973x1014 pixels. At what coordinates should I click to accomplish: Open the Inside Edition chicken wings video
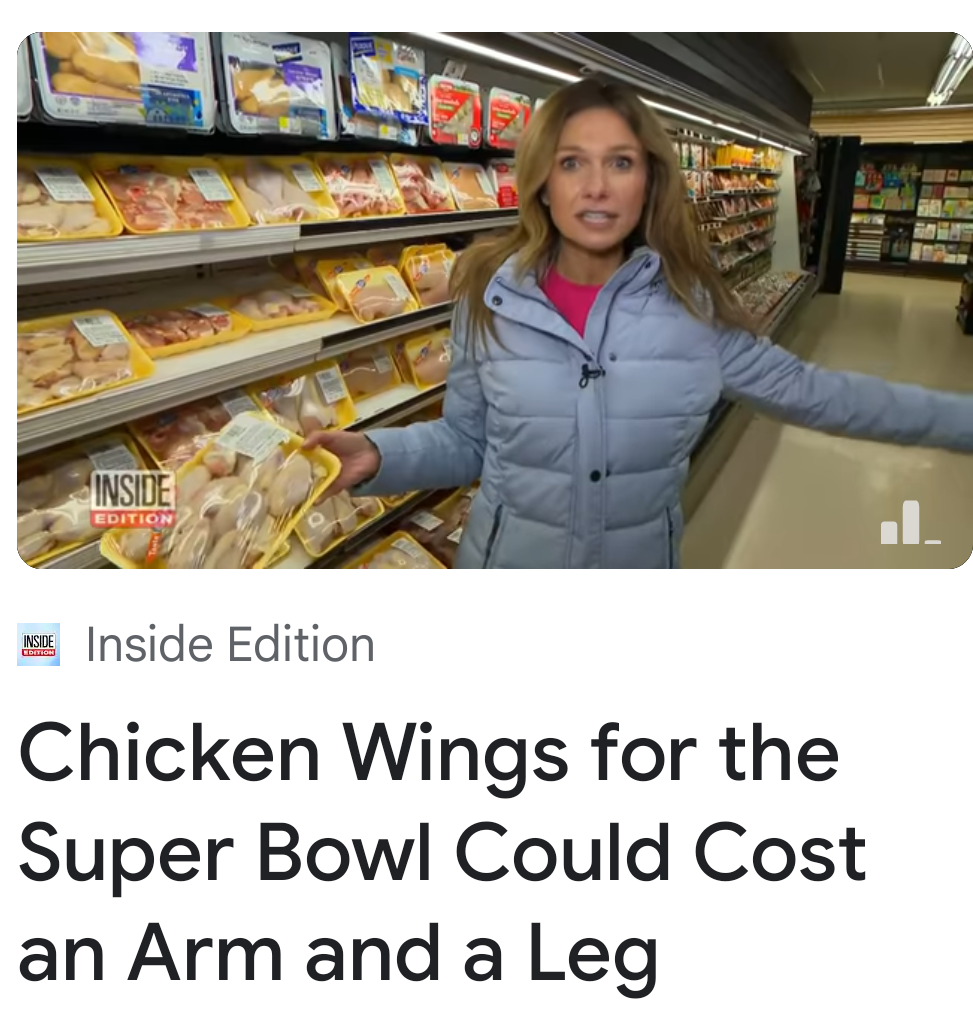tap(494, 300)
